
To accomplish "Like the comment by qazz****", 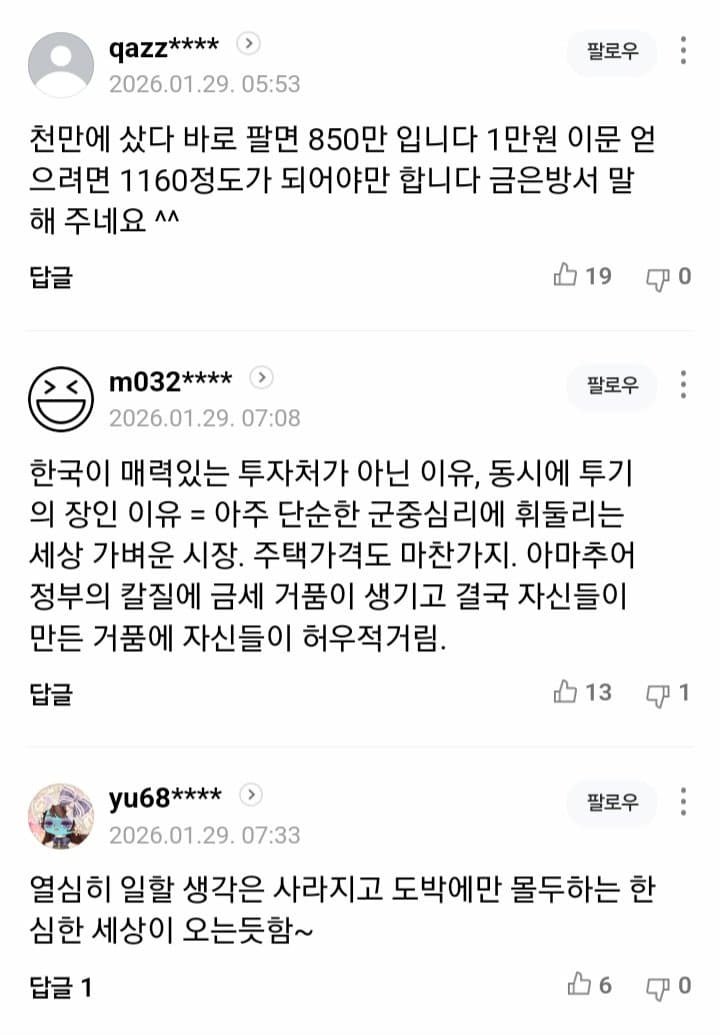I will [567, 276].
